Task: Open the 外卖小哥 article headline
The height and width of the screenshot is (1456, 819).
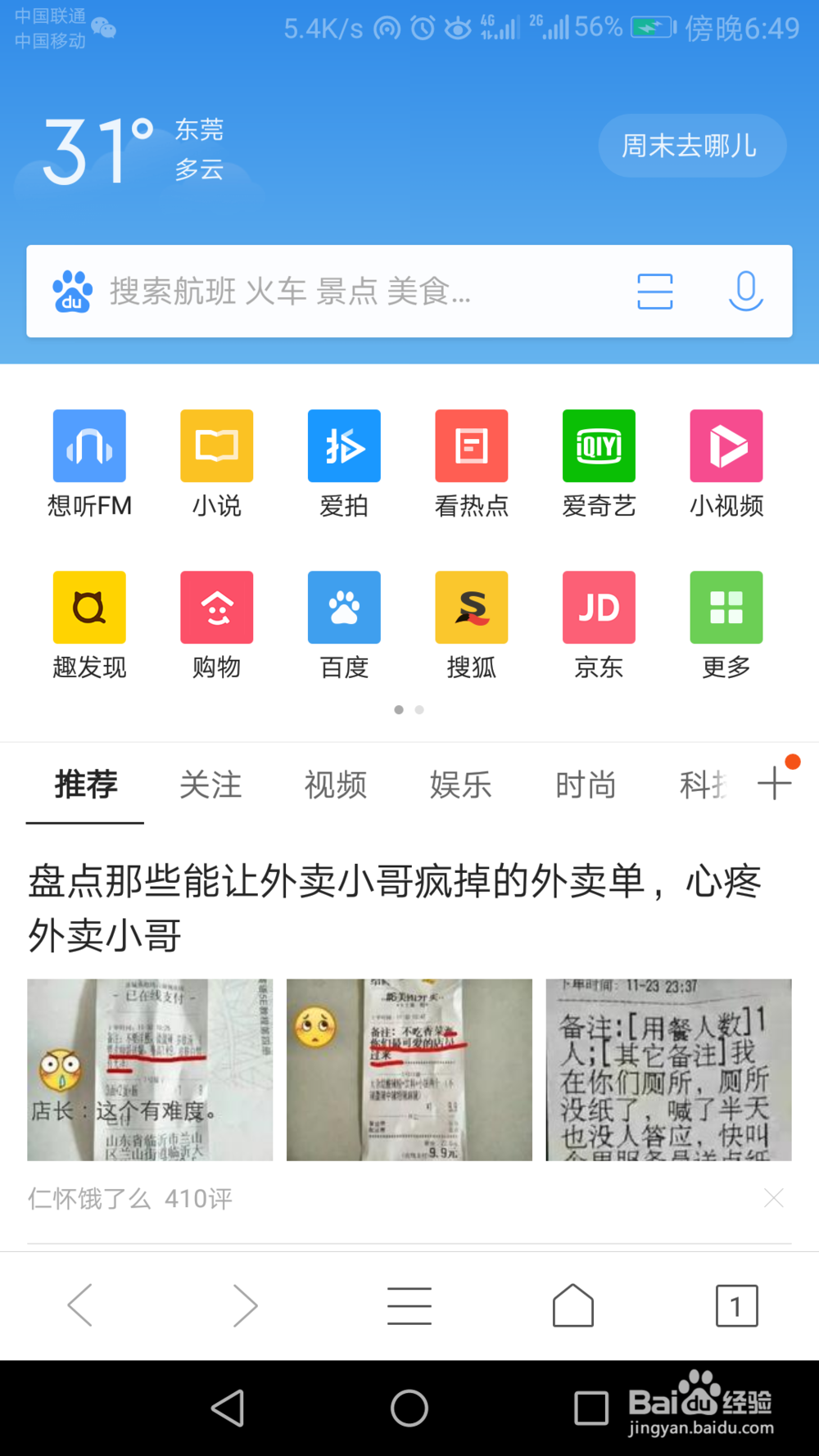Action: [x=393, y=905]
